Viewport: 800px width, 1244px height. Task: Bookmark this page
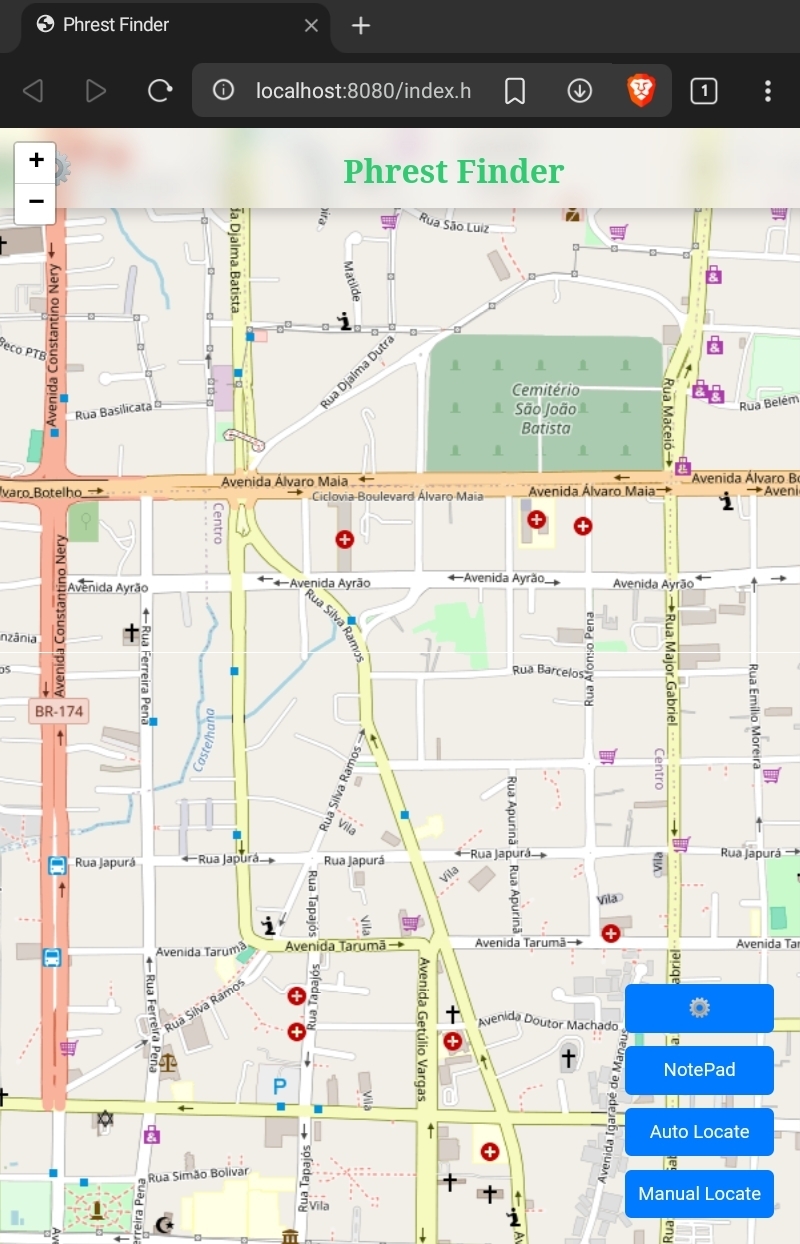pos(515,92)
